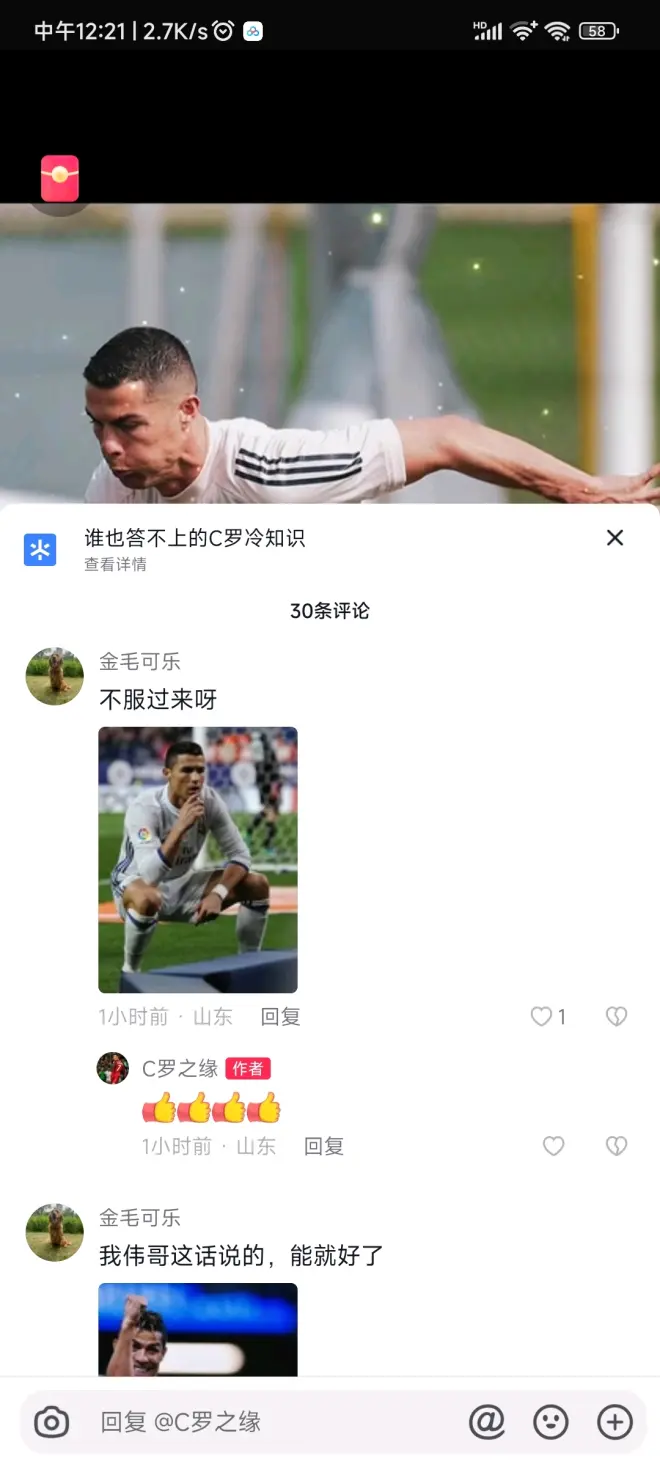This screenshot has height=1467, width=660.
Task: Open the camera to attach a photo
Action: click(52, 1422)
